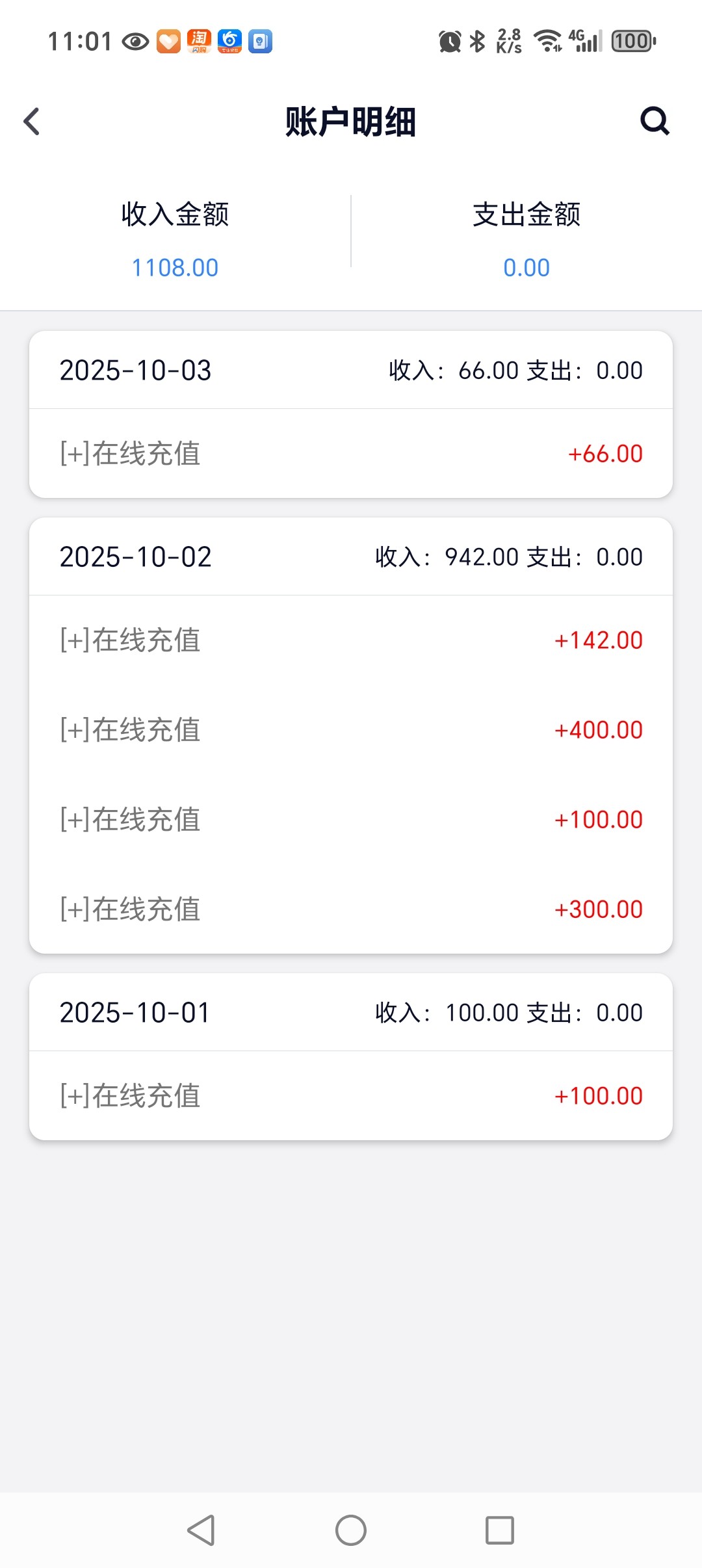Select the +400.00 在线充值 recharge entry

(x=351, y=730)
